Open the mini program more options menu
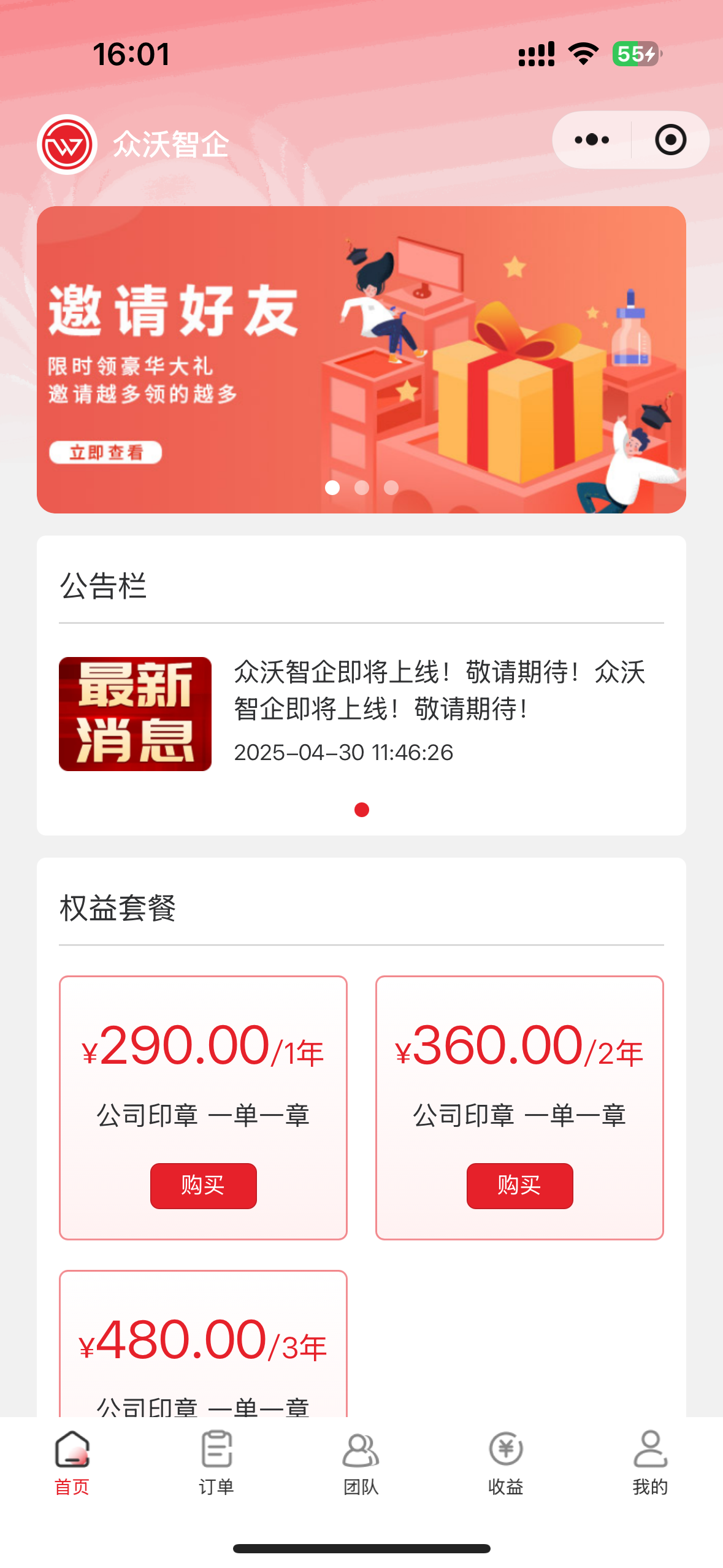This screenshot has height=1568, width=723. [x=592, y=140]
